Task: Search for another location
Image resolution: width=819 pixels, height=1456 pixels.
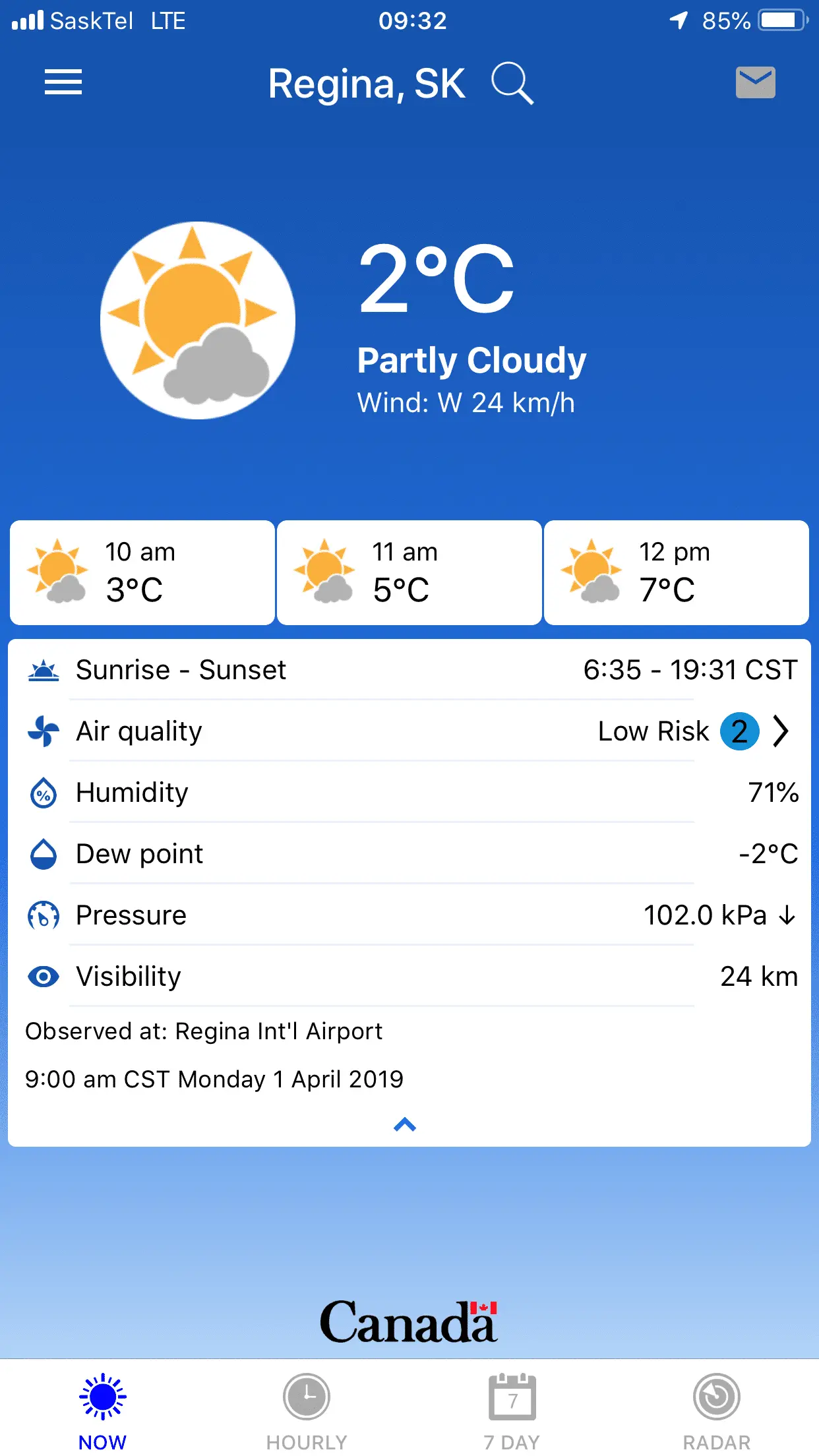Action: click(x=512, y=84)
